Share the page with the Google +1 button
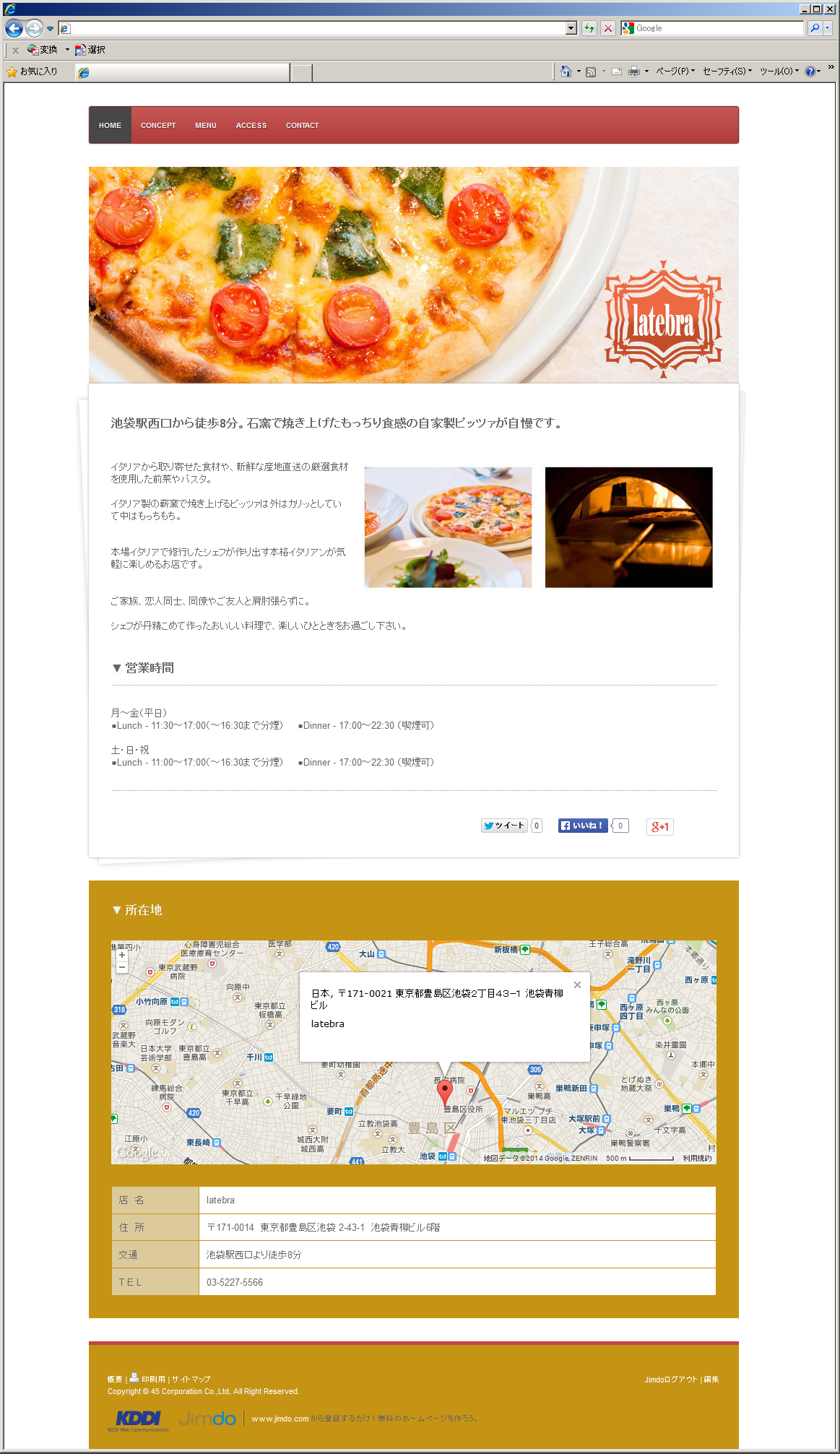Screen dimensions: 840x1454 coord(660,827)
